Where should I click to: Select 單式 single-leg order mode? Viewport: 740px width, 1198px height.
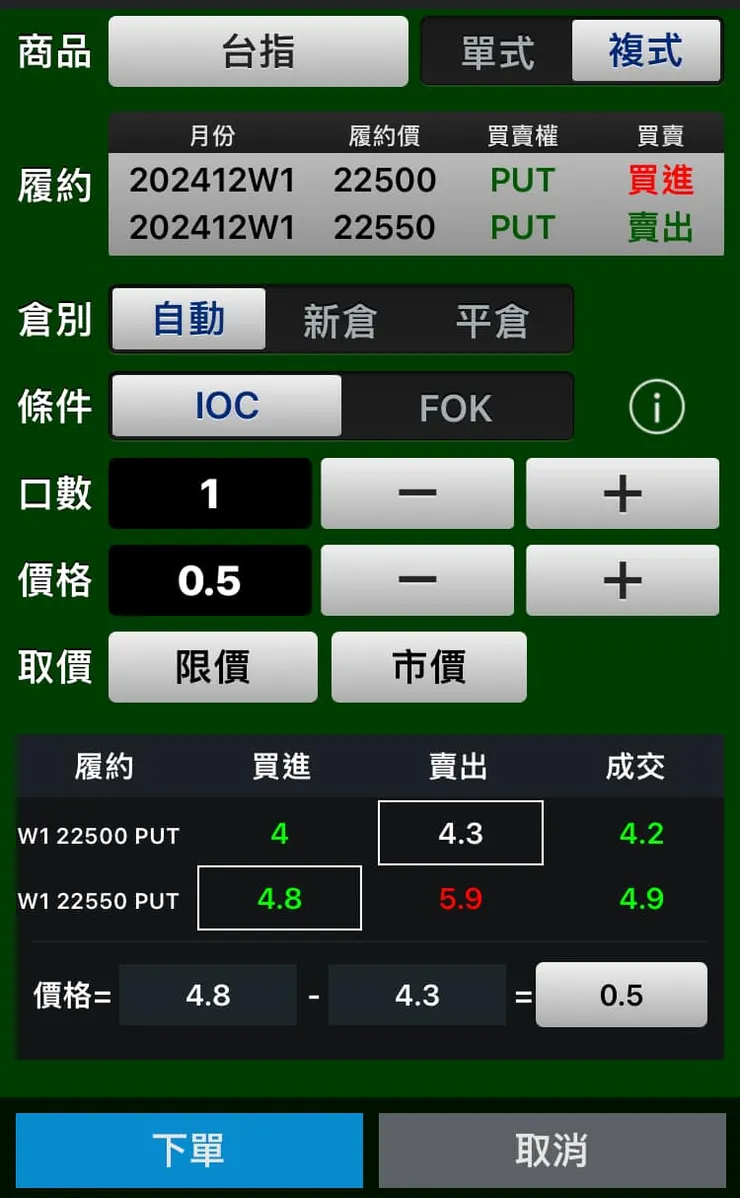496,52
